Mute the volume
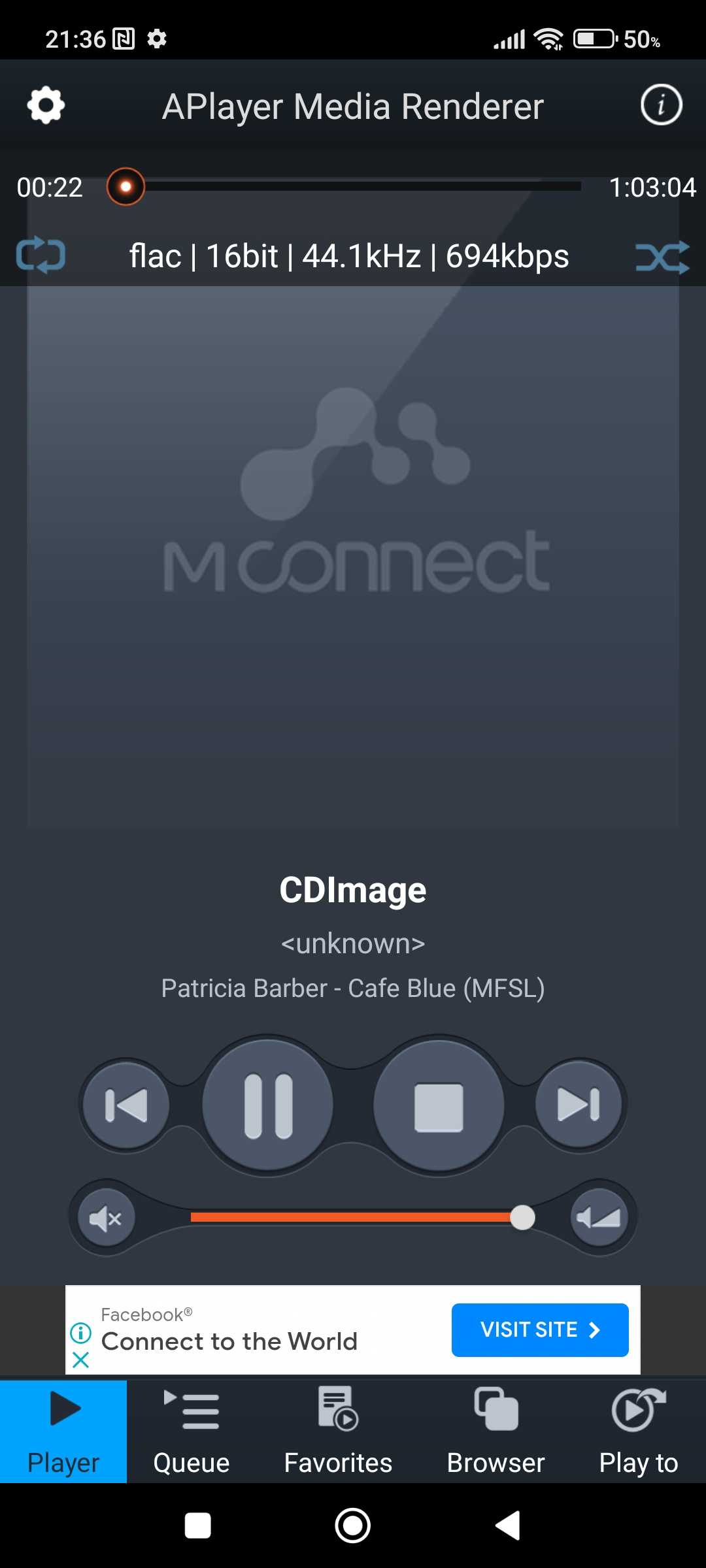The image size is (706, 1568). [x=107, y=1218]
